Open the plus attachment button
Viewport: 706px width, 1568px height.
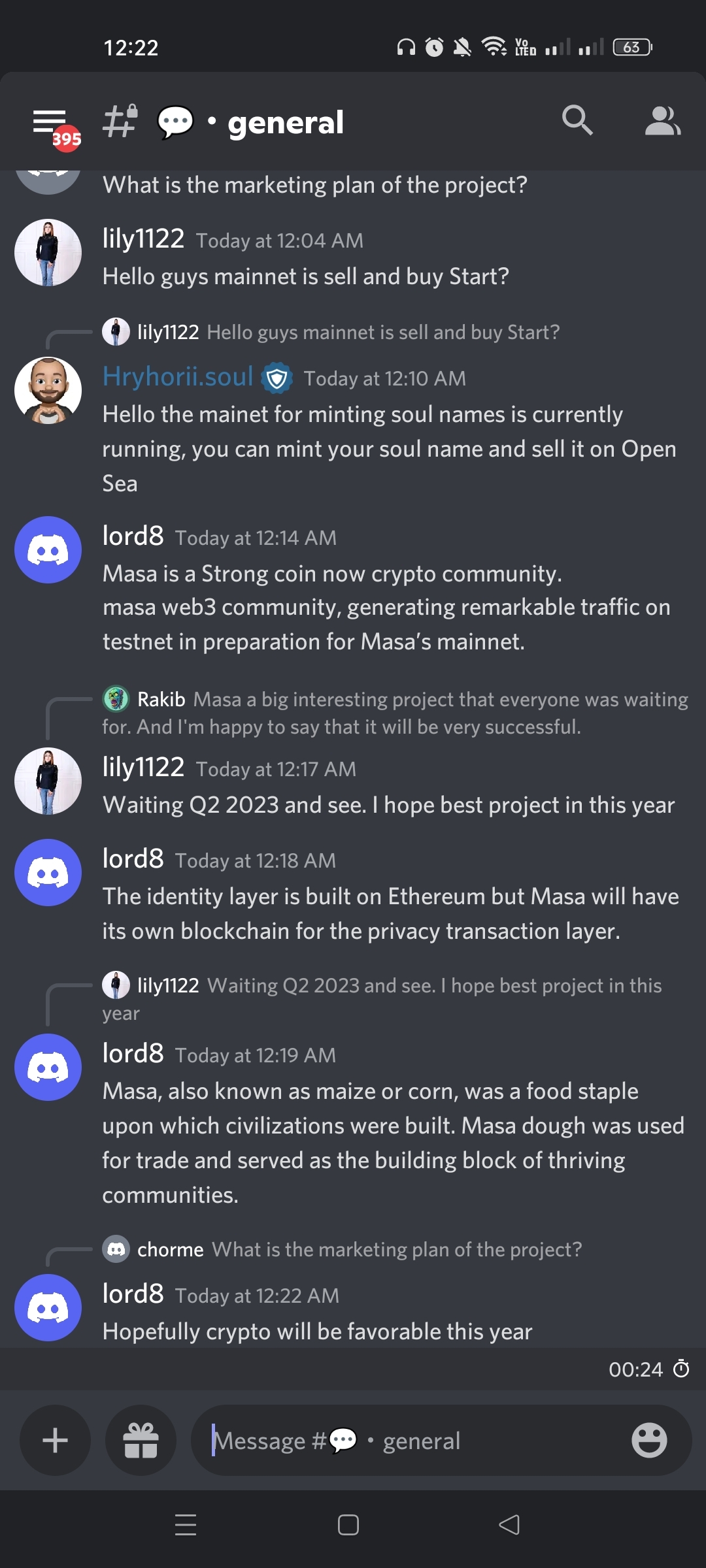pos(55,1440)
